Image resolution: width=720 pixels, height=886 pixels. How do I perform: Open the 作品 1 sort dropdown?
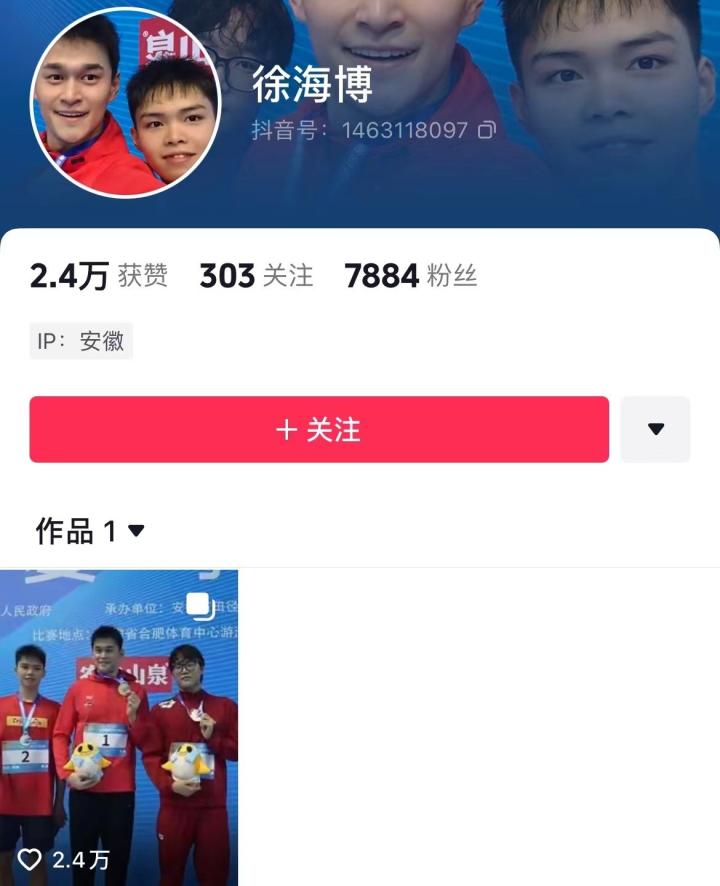tap(91, 531)
